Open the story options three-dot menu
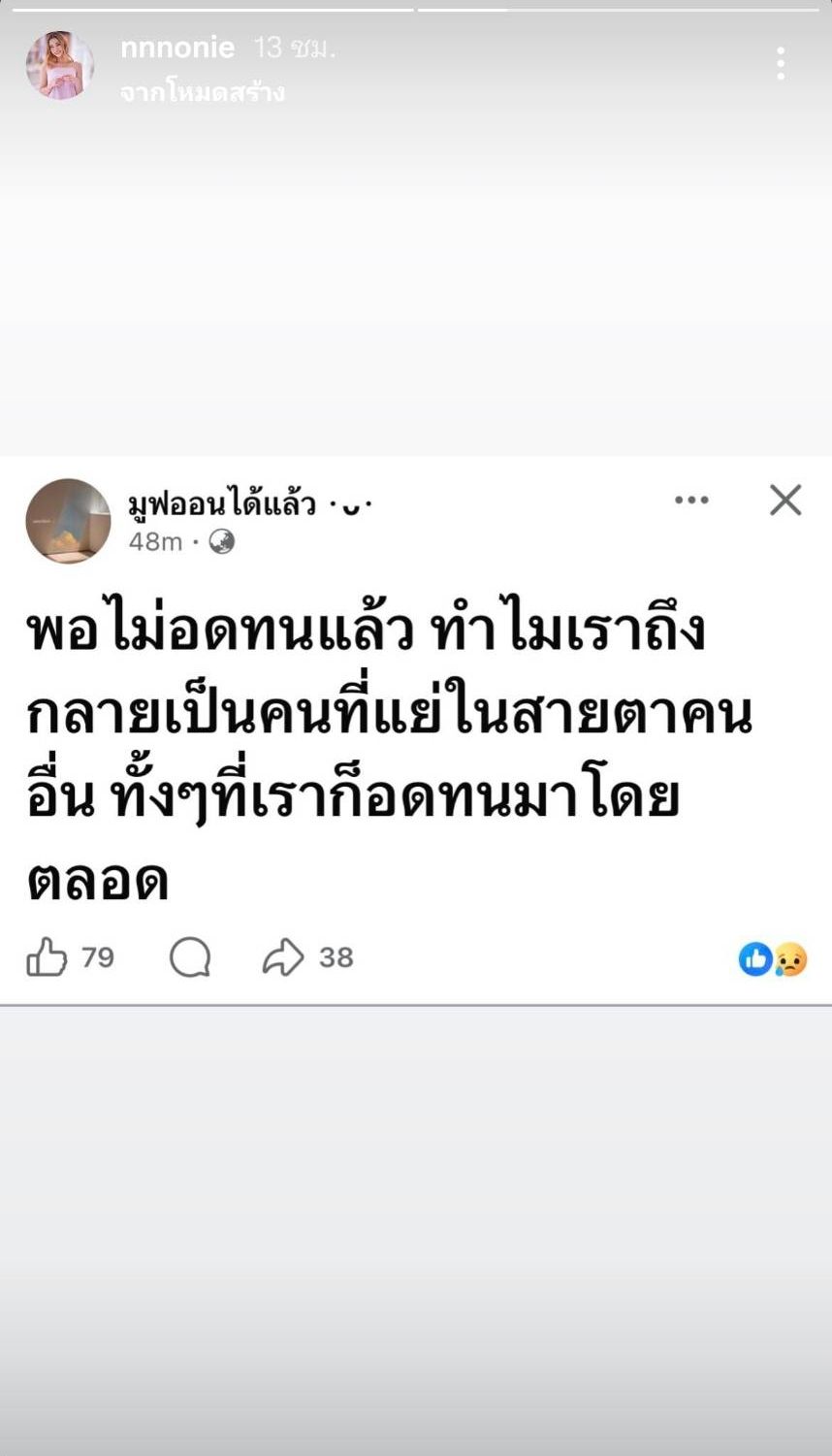This screenshot has width=832, height=1456. point(780,64)
